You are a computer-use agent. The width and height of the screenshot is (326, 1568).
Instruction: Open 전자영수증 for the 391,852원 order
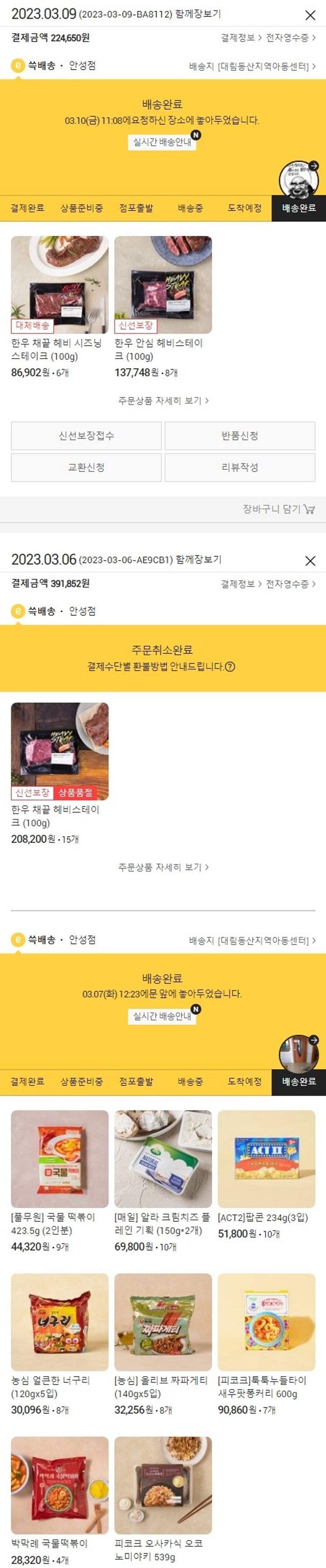coord(290,584)
